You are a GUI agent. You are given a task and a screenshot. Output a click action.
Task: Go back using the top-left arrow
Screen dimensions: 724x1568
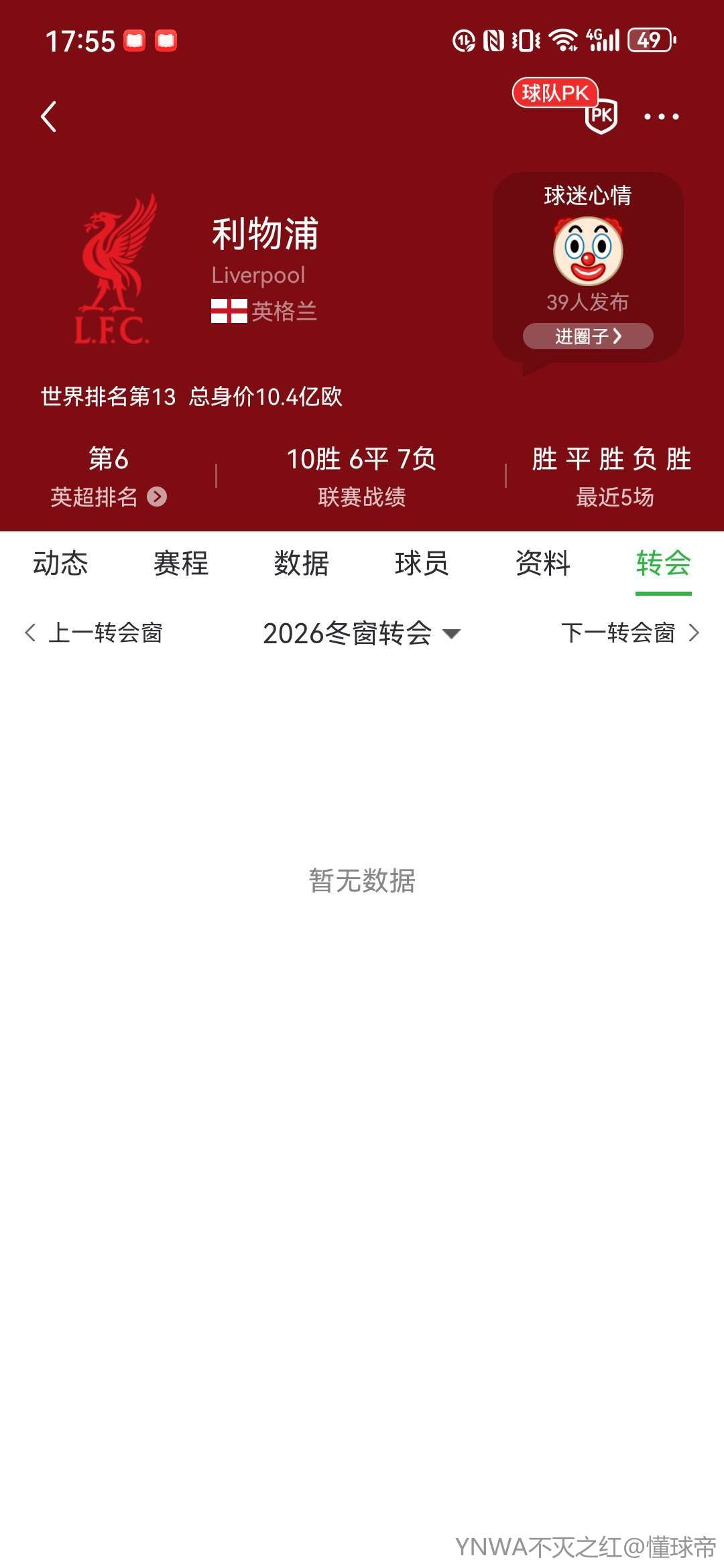click(48, 117)
